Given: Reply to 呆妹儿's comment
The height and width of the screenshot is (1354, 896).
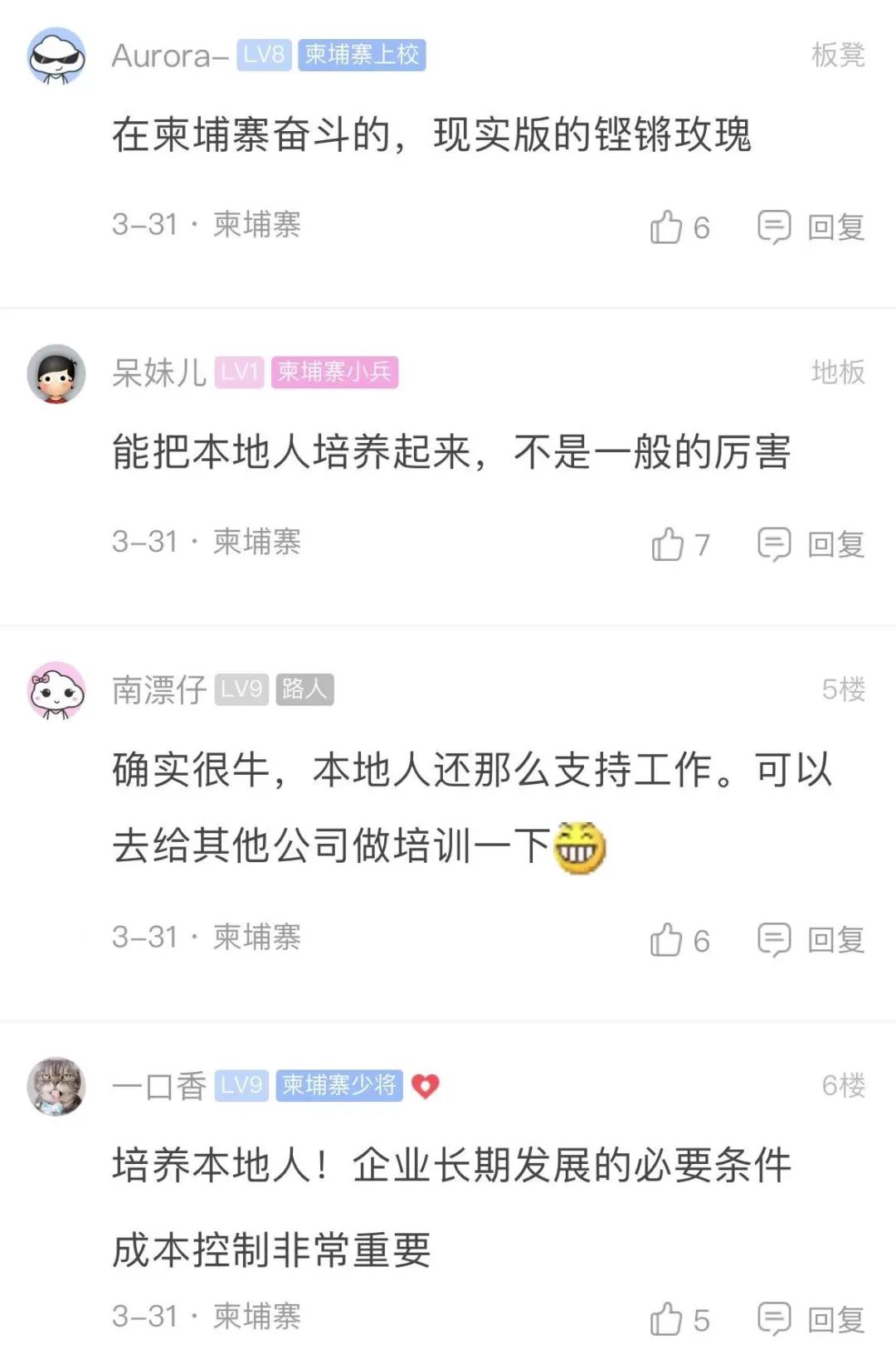Looking at the screenshot, I should (811, 544).
